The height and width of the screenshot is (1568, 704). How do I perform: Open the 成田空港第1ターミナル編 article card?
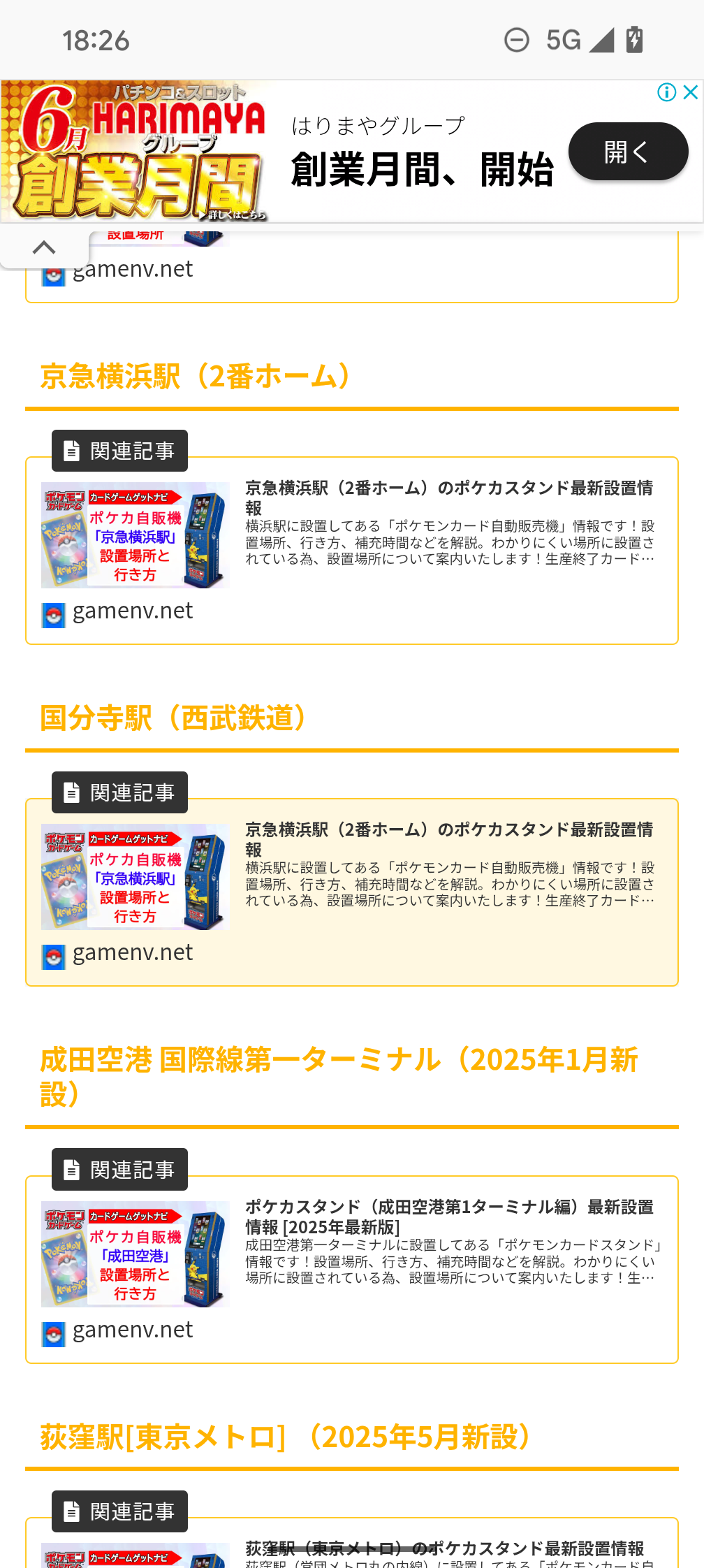tap(352, 1270)
